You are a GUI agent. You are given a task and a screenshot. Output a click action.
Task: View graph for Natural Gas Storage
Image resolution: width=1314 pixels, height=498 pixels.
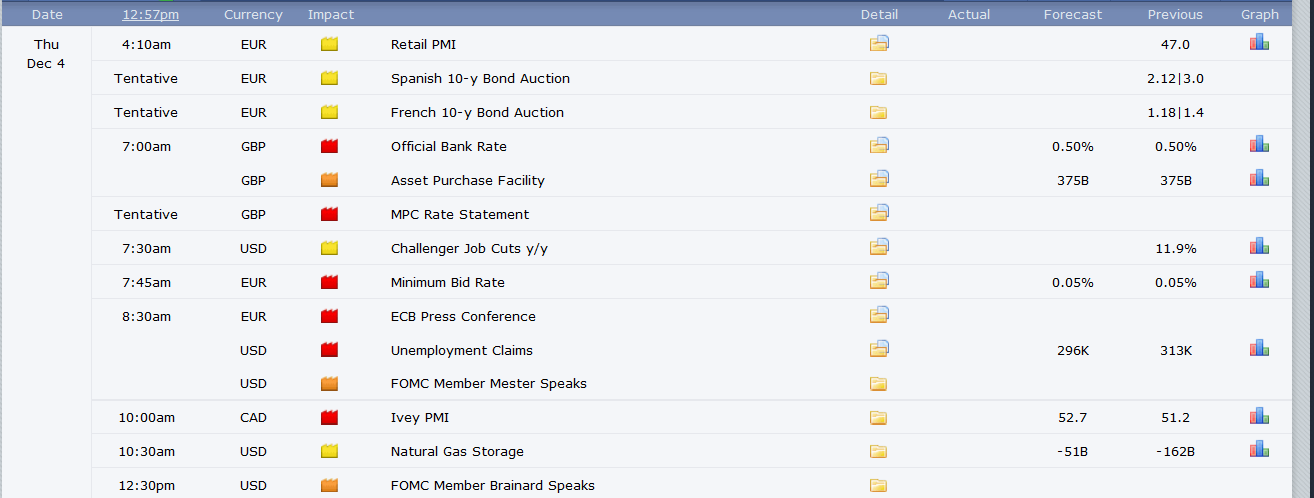(x=1259, y=450)
